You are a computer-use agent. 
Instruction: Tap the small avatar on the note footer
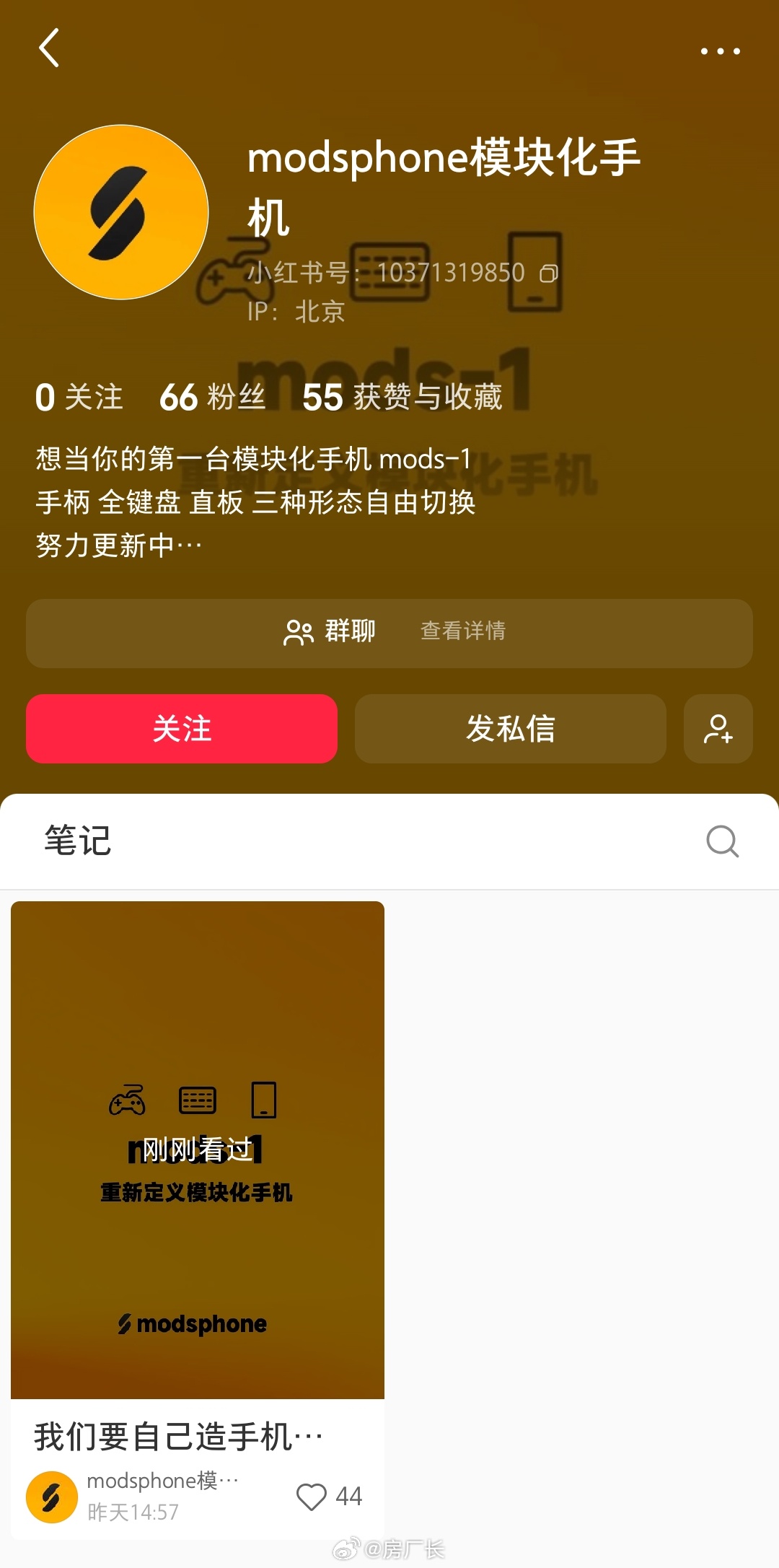[x=50, y=1497]
